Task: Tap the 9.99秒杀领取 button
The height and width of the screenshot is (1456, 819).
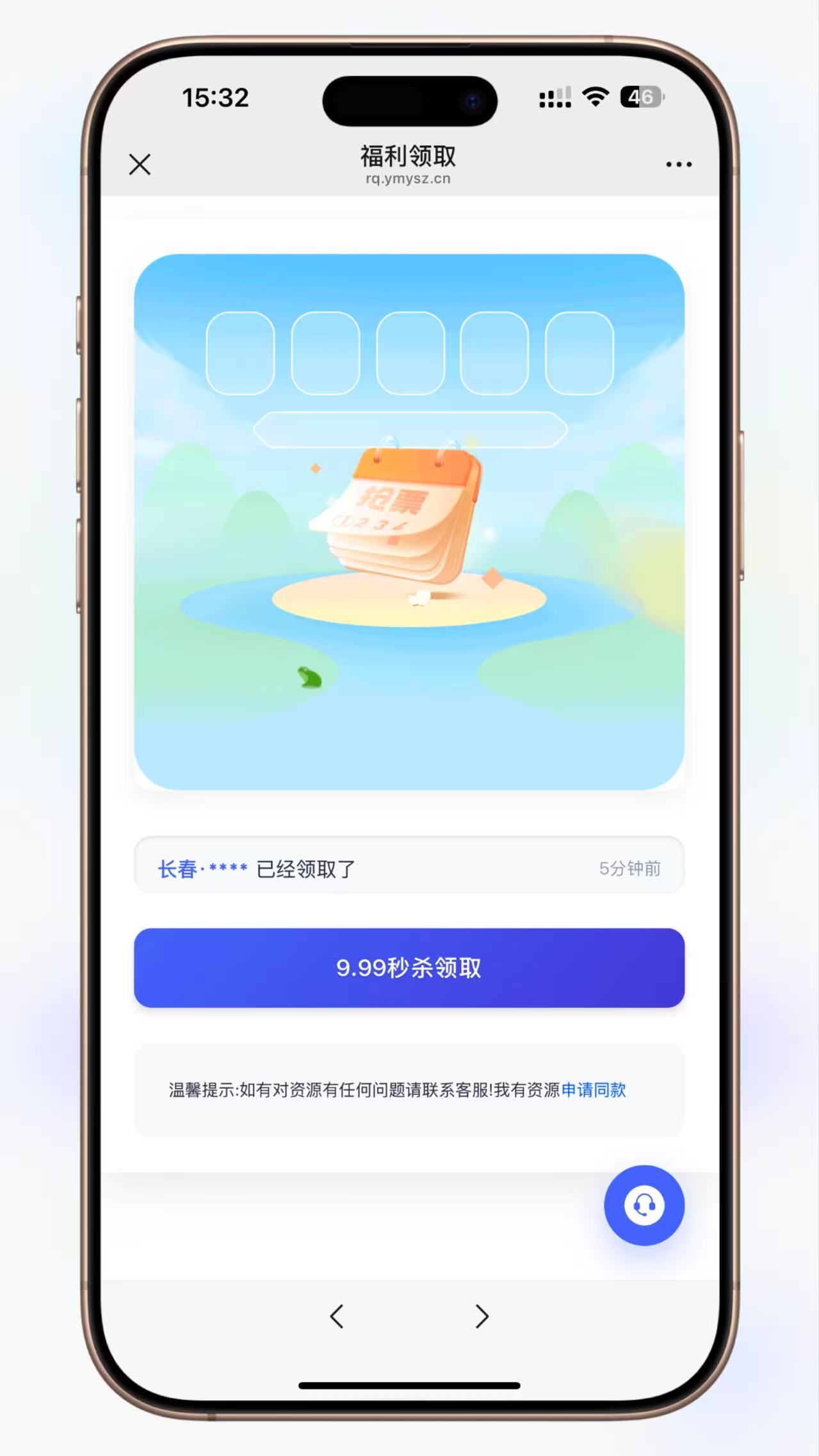Action: pos(409,968)
